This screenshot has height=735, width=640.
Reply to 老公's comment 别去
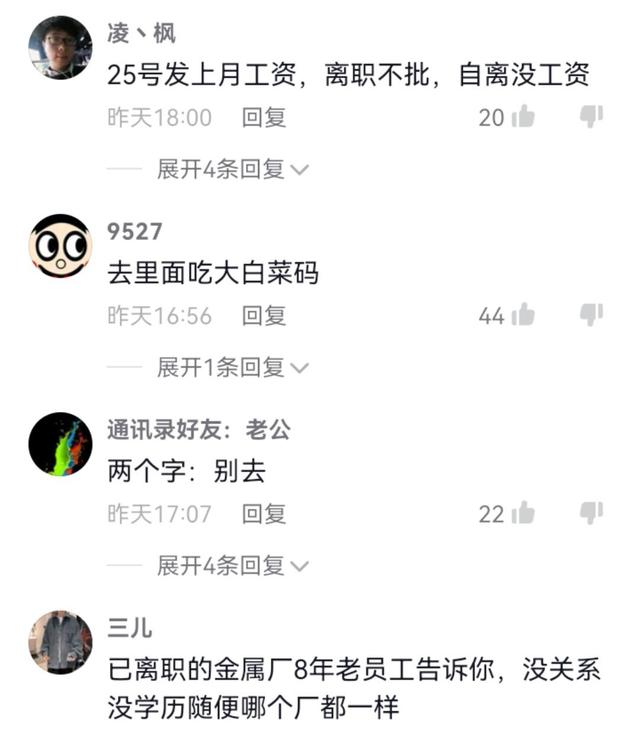[264, 514]
